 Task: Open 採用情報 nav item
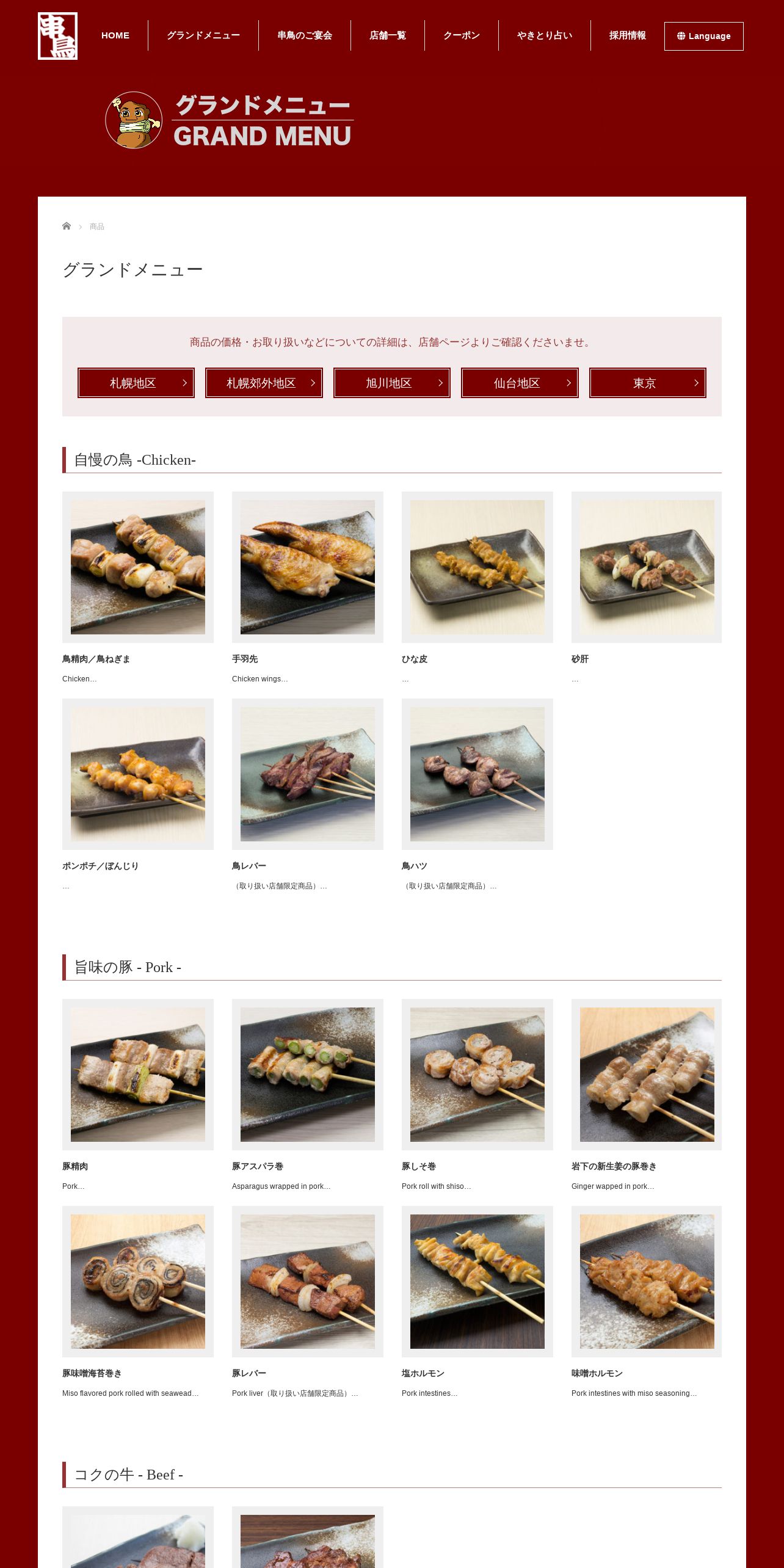pyautogui.click(x=628, y=35)
